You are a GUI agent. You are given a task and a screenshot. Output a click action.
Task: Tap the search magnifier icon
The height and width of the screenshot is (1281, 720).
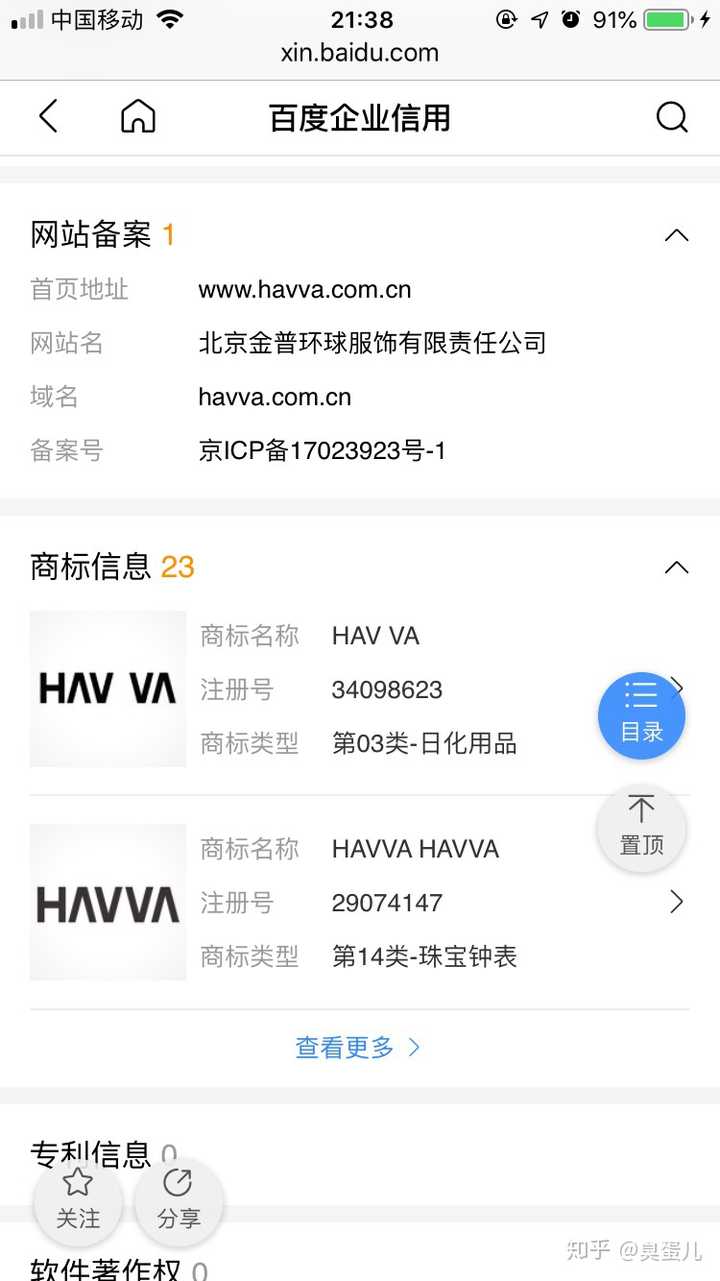tap(671, 117)
